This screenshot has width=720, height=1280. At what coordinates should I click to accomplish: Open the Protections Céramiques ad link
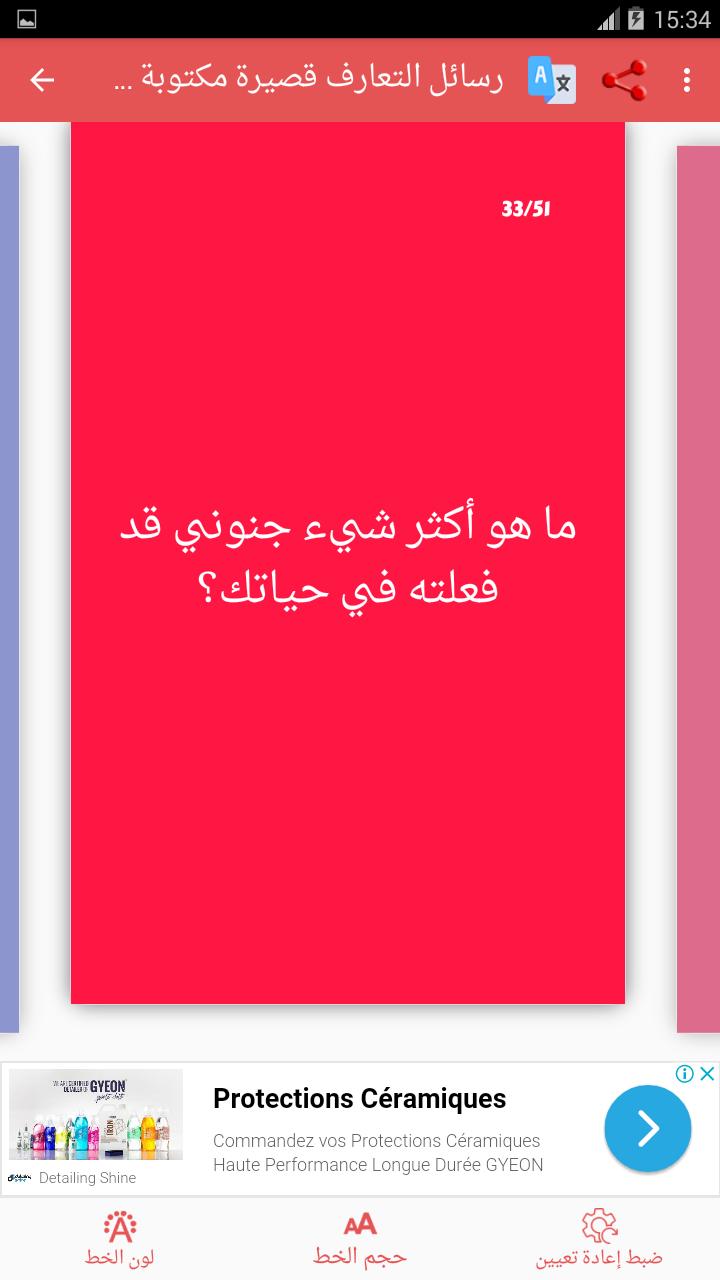pos(358,1098)
